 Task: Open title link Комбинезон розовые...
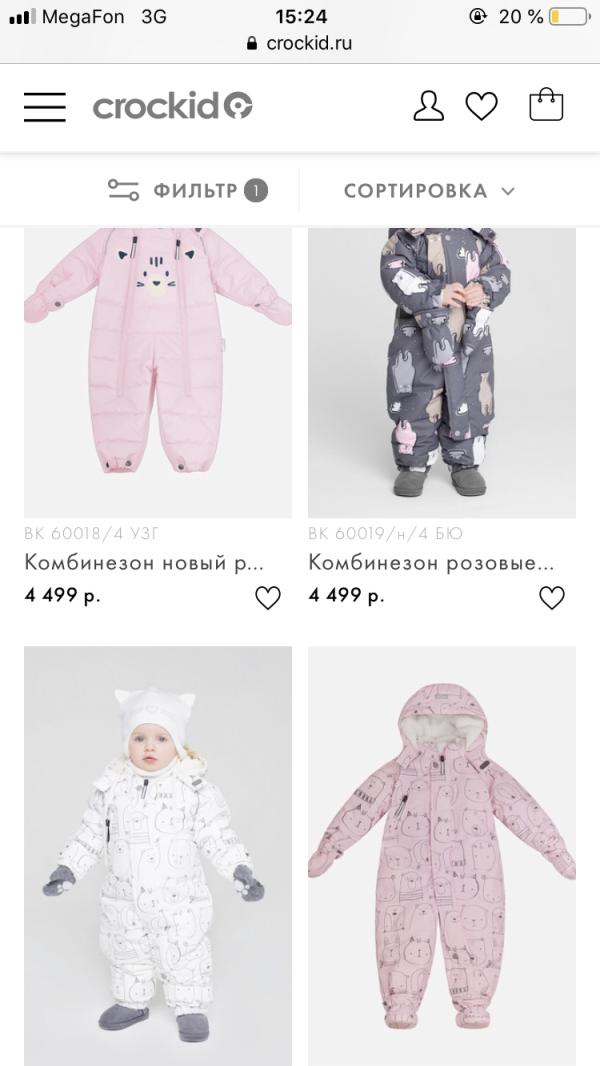point(431,562)
